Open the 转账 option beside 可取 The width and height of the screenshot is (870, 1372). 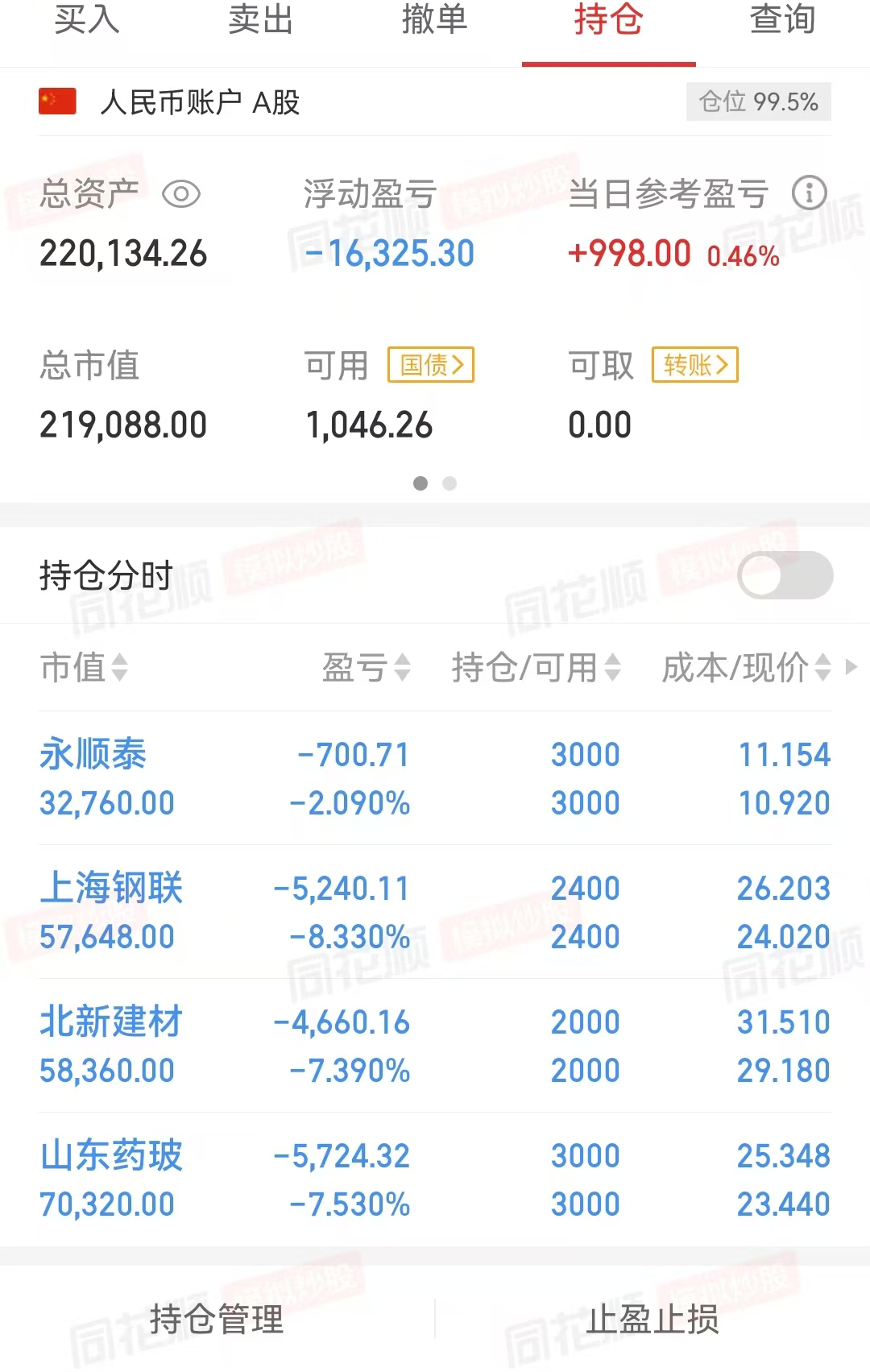tap(694, 364)
